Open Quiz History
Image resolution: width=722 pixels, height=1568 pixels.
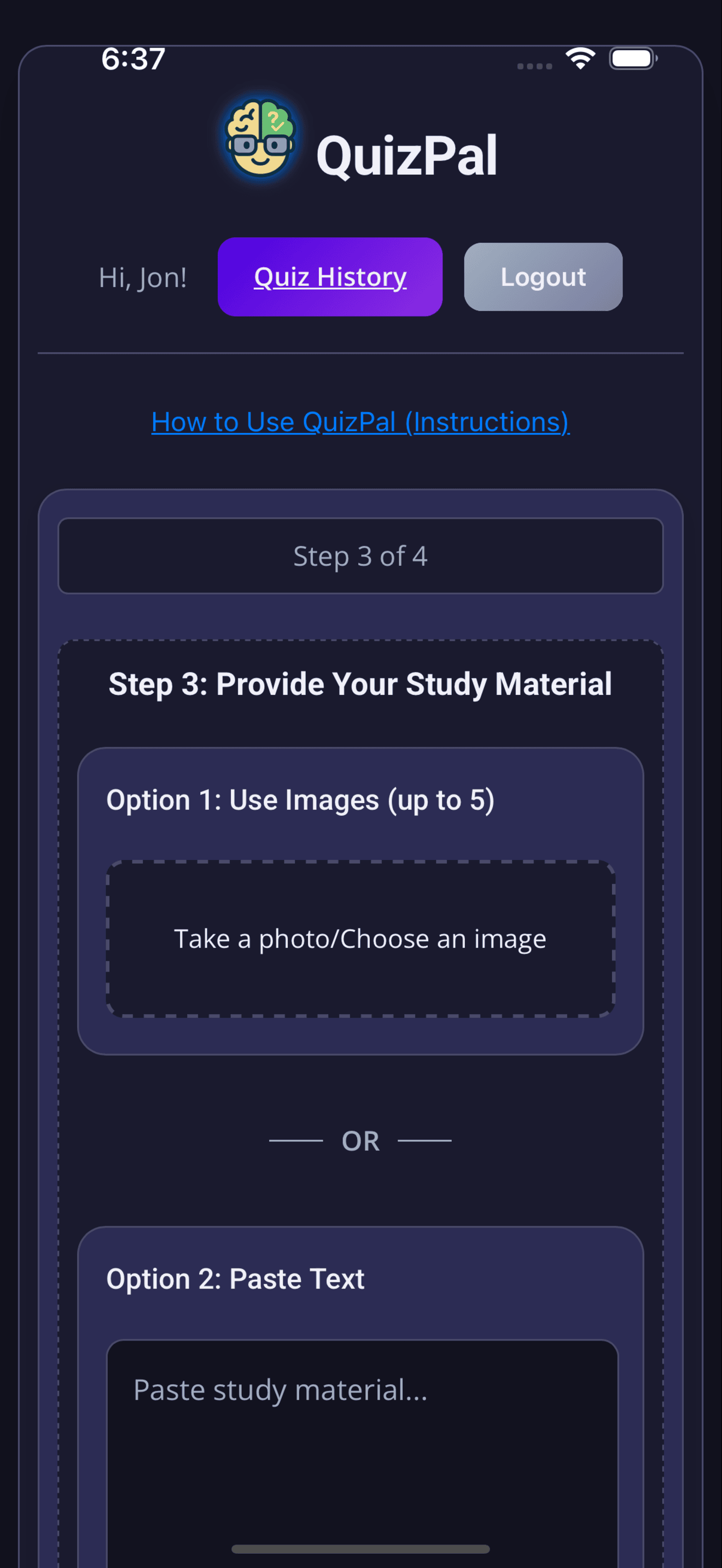[x=330, y=277]
